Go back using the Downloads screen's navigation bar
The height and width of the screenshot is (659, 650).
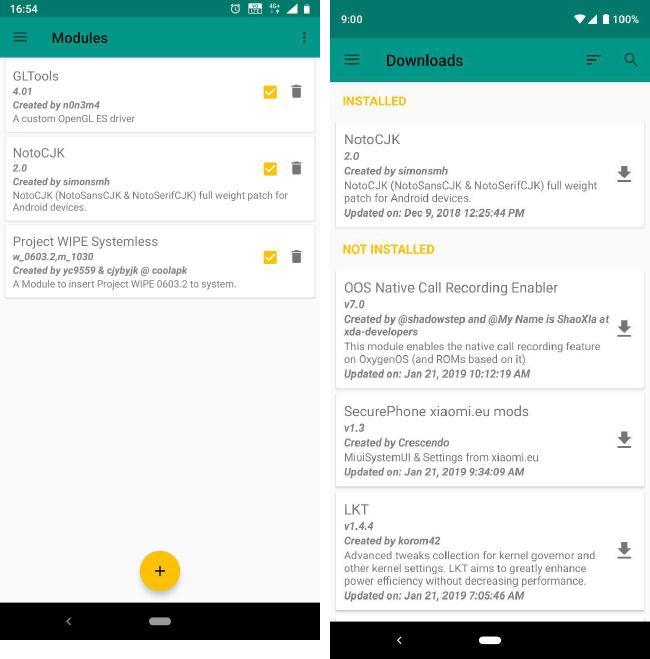(x=399, y=640)
